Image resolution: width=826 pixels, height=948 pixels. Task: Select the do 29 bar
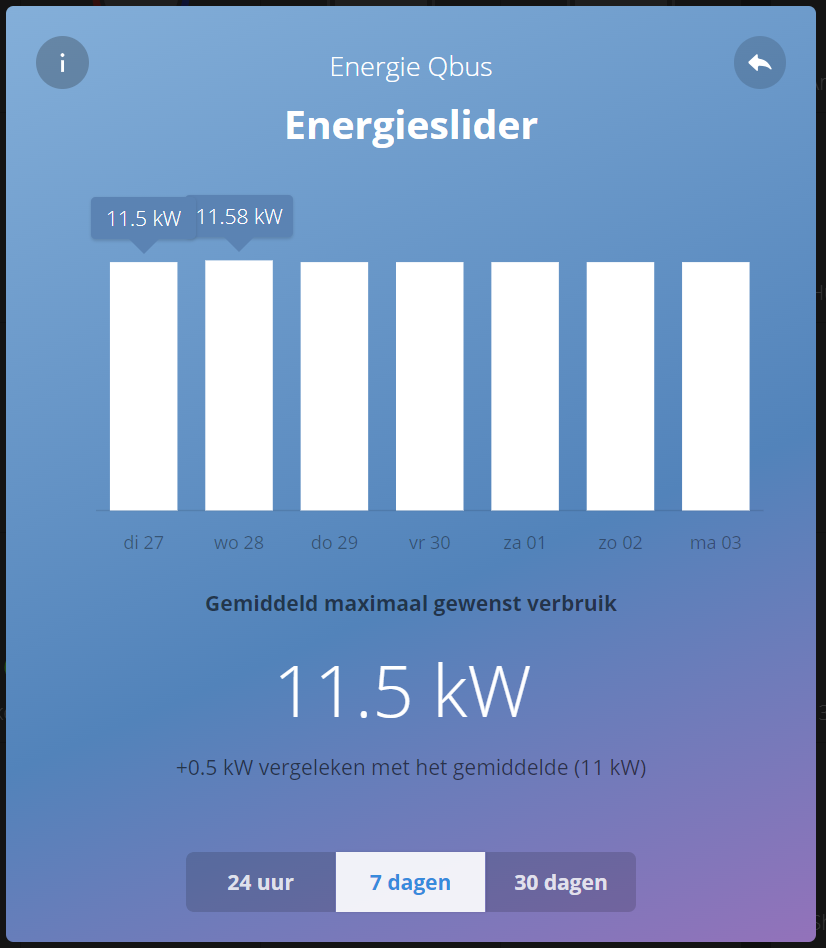point(334,385)
